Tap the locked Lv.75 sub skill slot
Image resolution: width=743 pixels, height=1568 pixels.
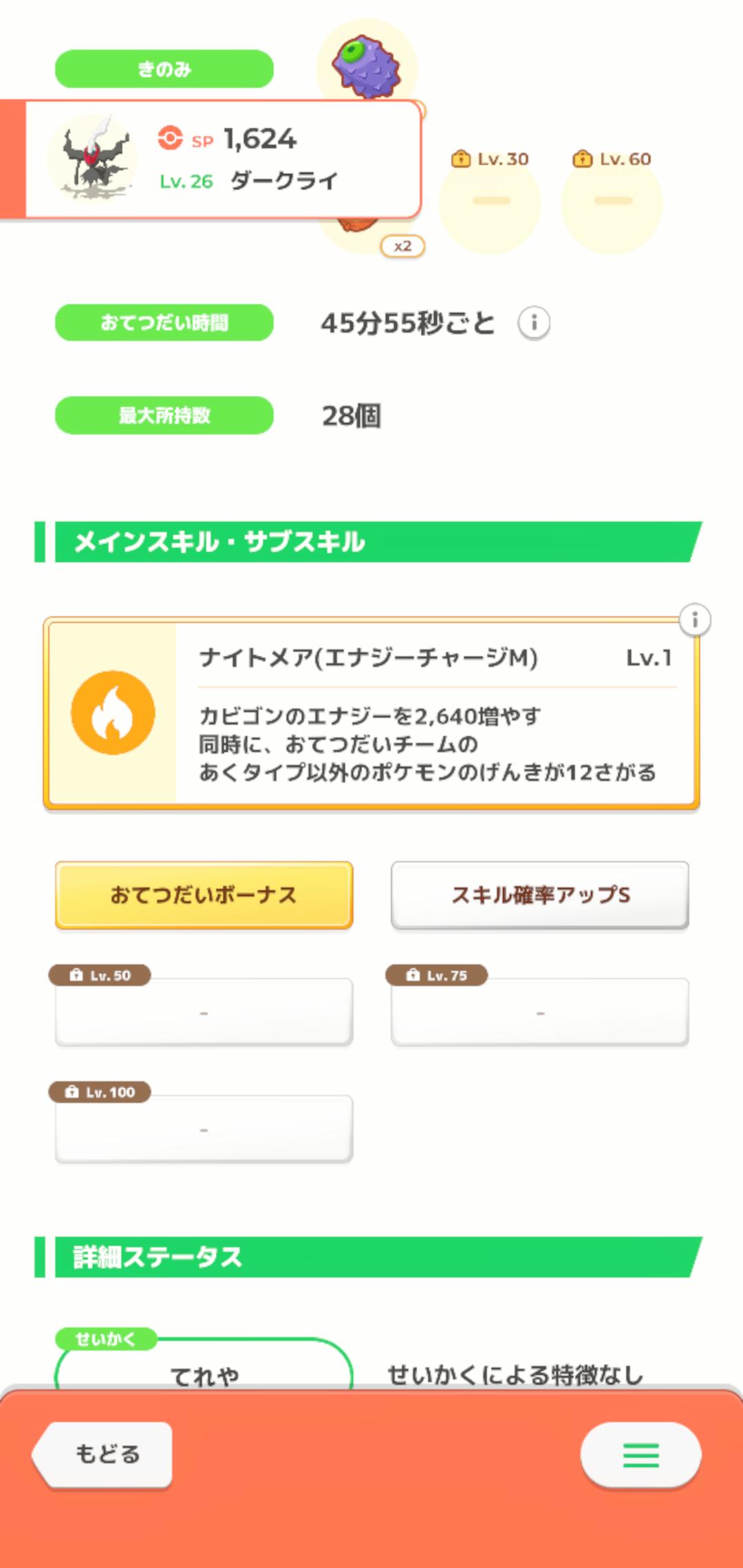click(540, 1012)
